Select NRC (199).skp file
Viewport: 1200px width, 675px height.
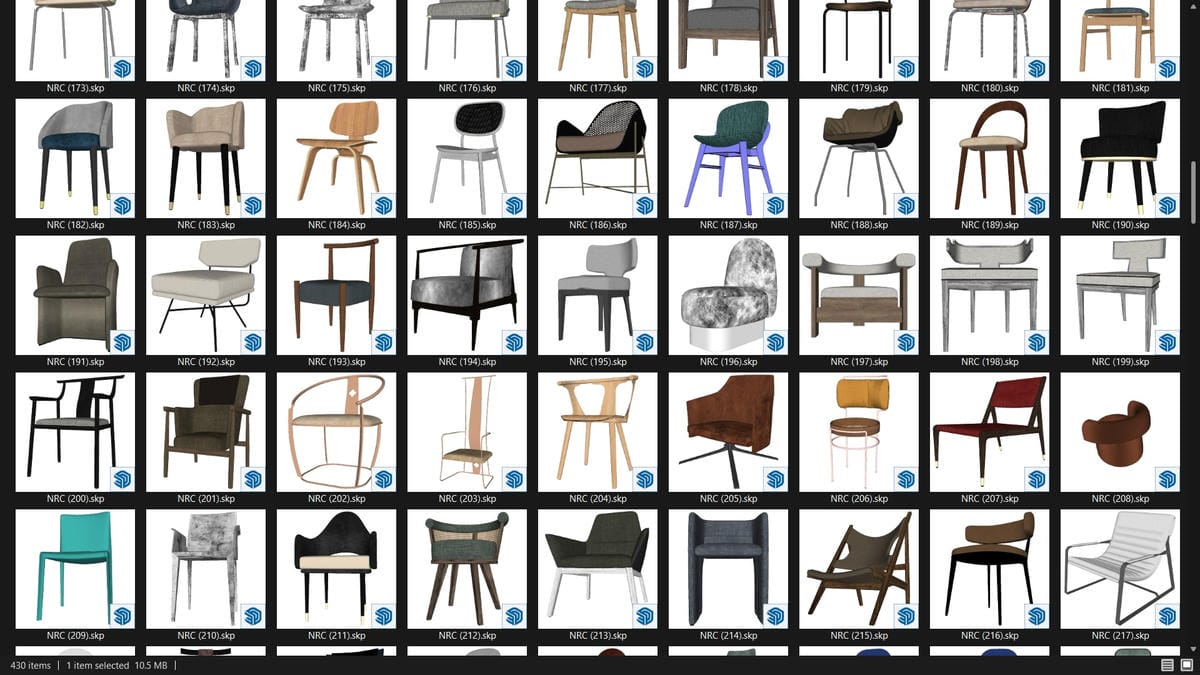tap(1120, 295)
